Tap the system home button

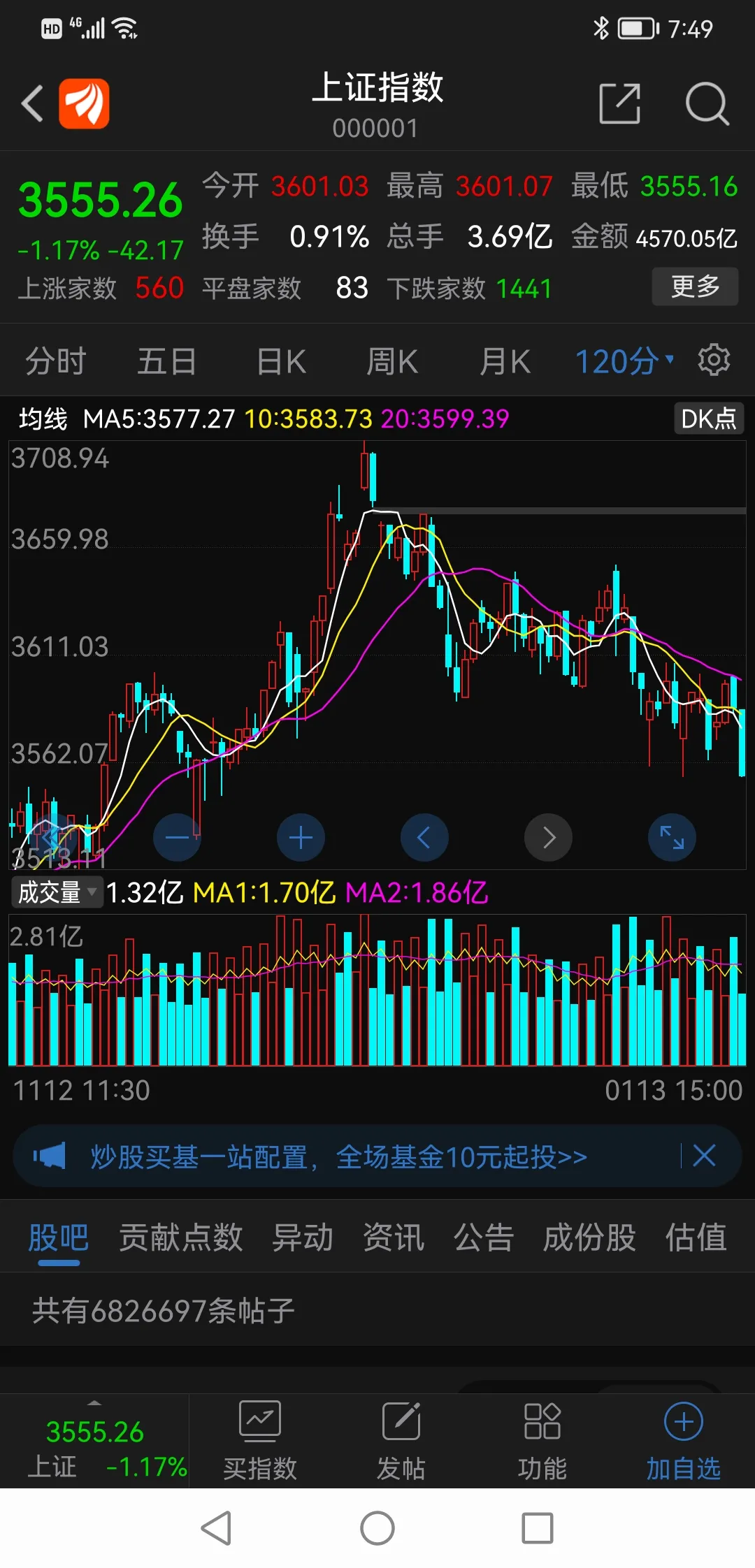377,1528
